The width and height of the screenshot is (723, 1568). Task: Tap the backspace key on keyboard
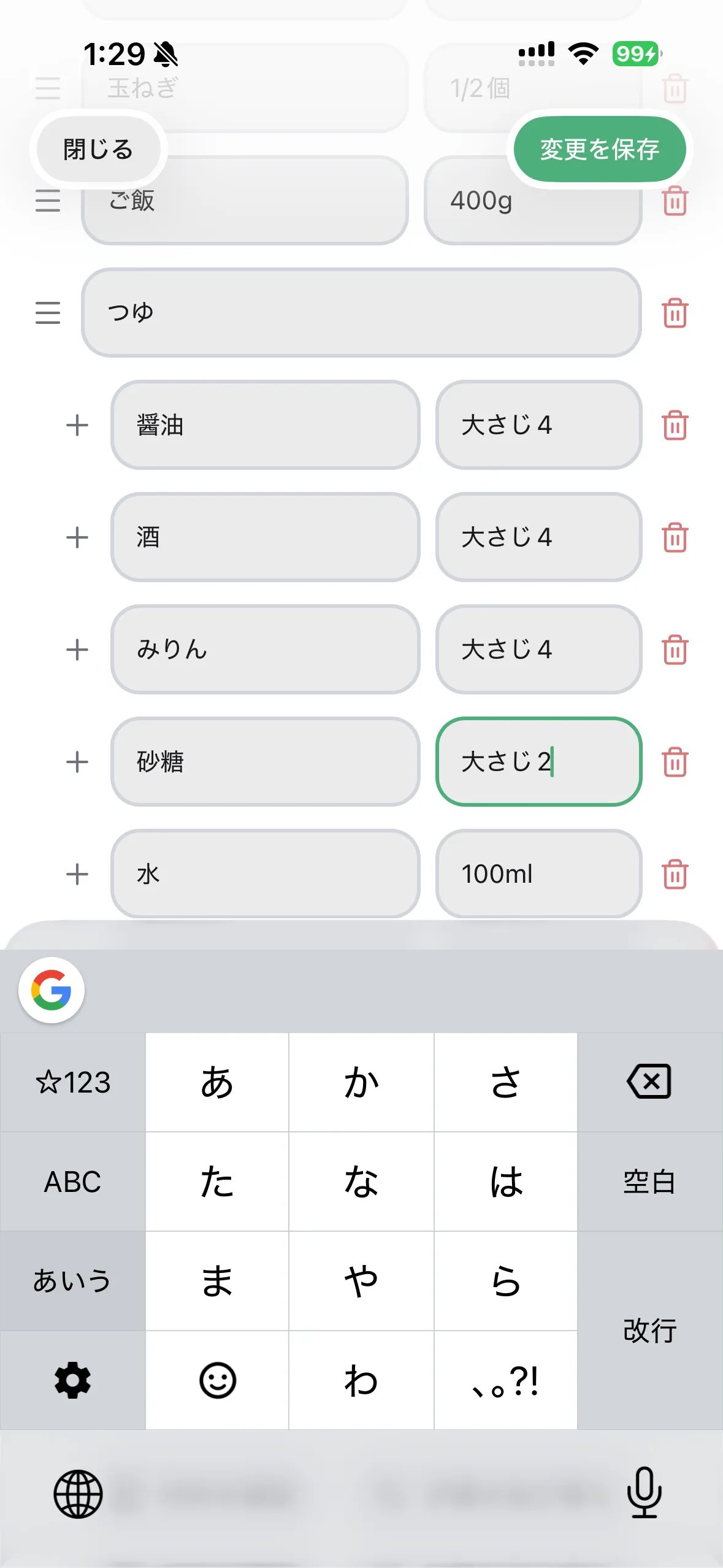tap(649, 1082)
